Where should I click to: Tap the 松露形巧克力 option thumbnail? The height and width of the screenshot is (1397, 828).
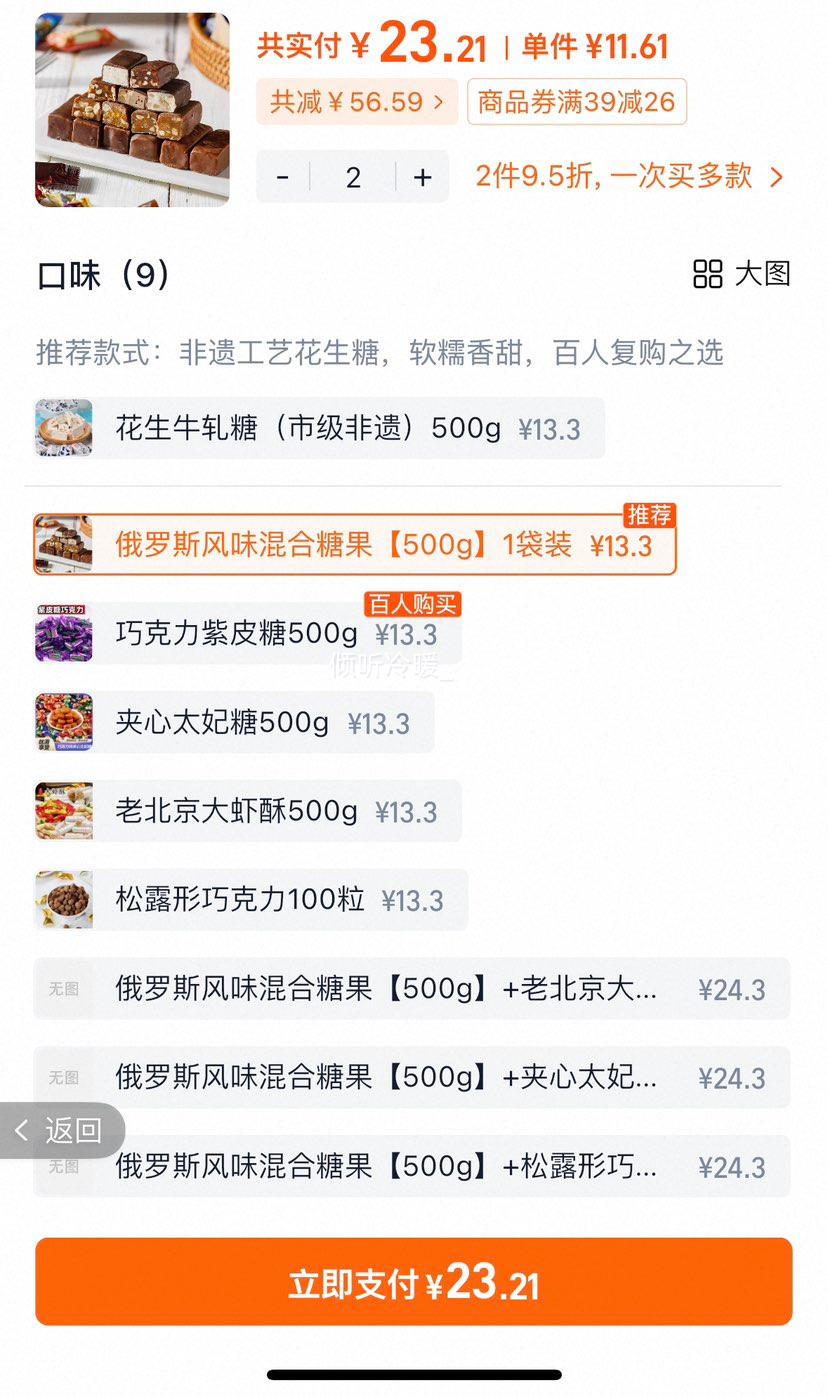click(x=63, y=899)
